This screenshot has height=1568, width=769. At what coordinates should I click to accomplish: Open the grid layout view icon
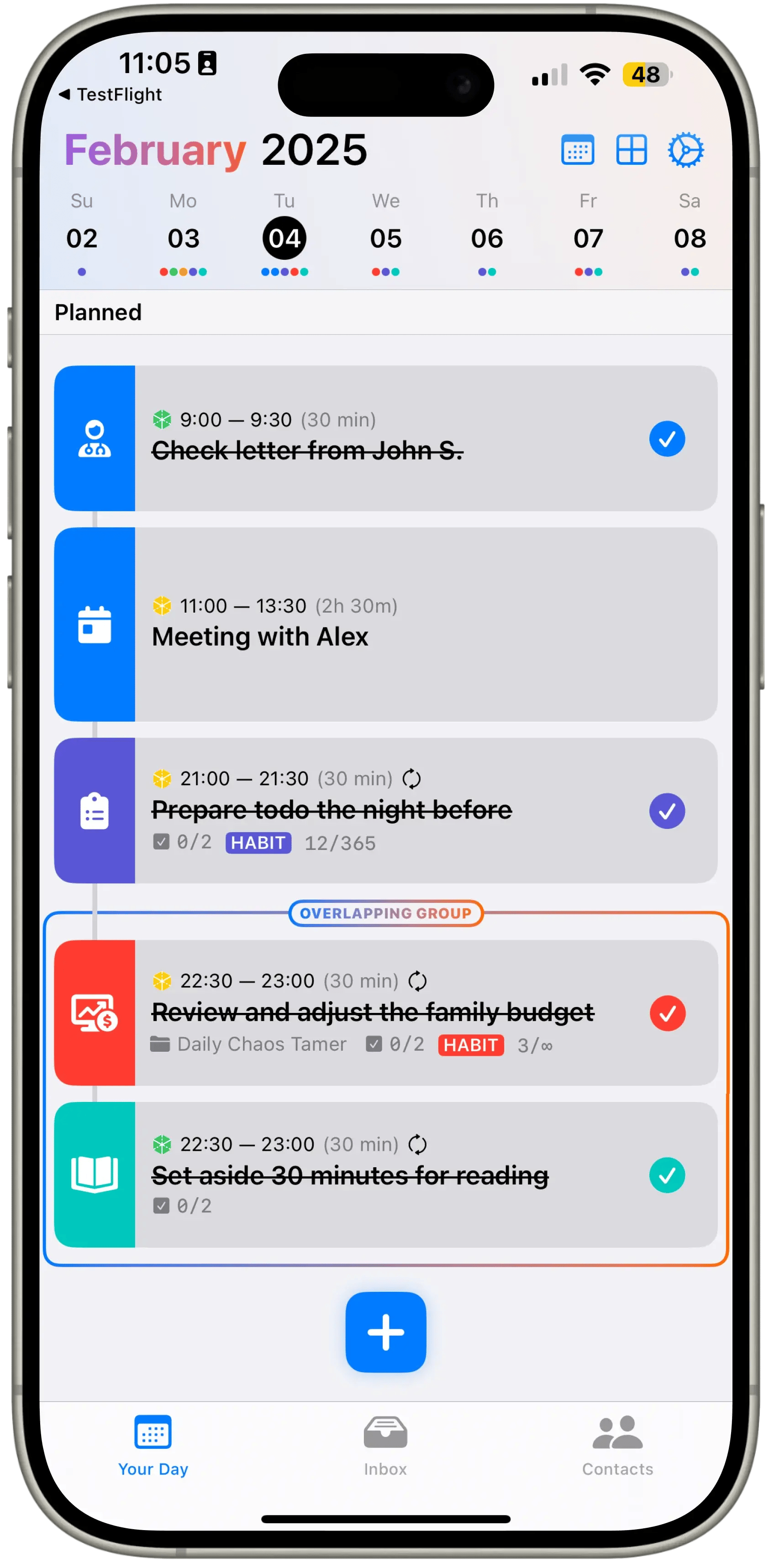point(632,150)
